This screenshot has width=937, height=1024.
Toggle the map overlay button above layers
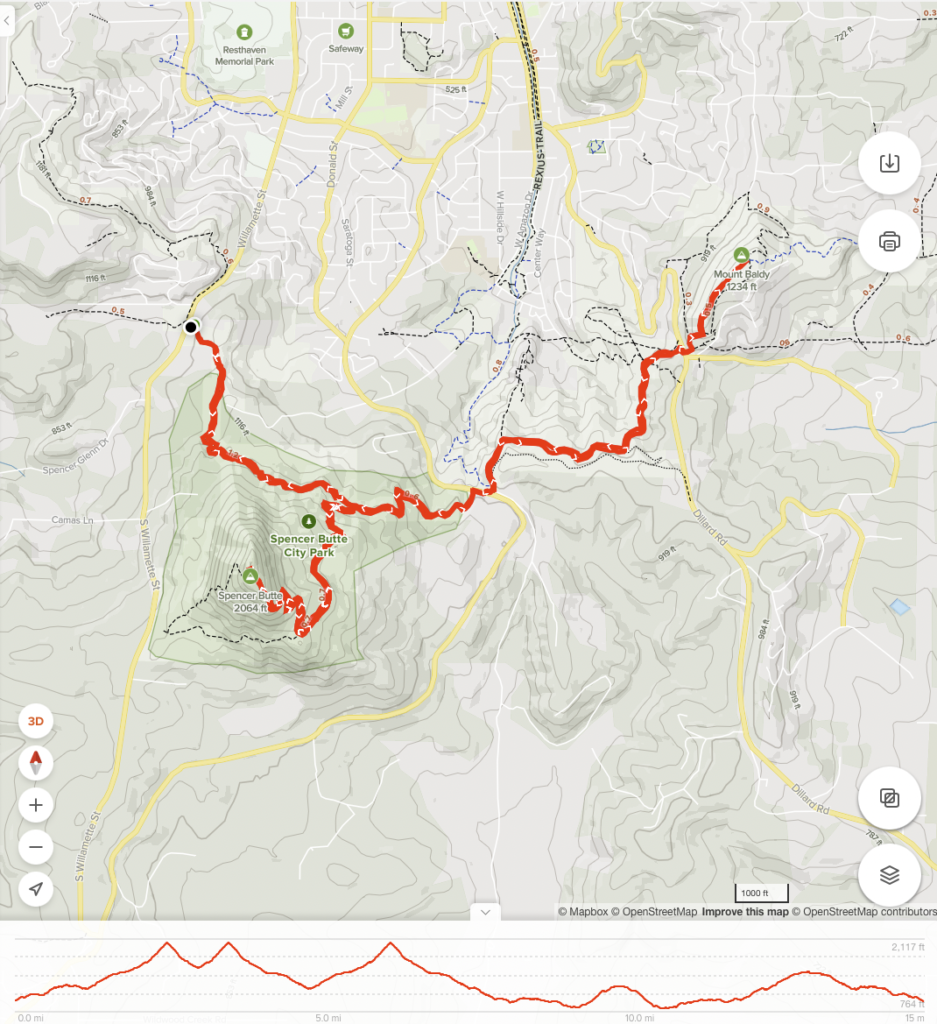coord(889,798)
